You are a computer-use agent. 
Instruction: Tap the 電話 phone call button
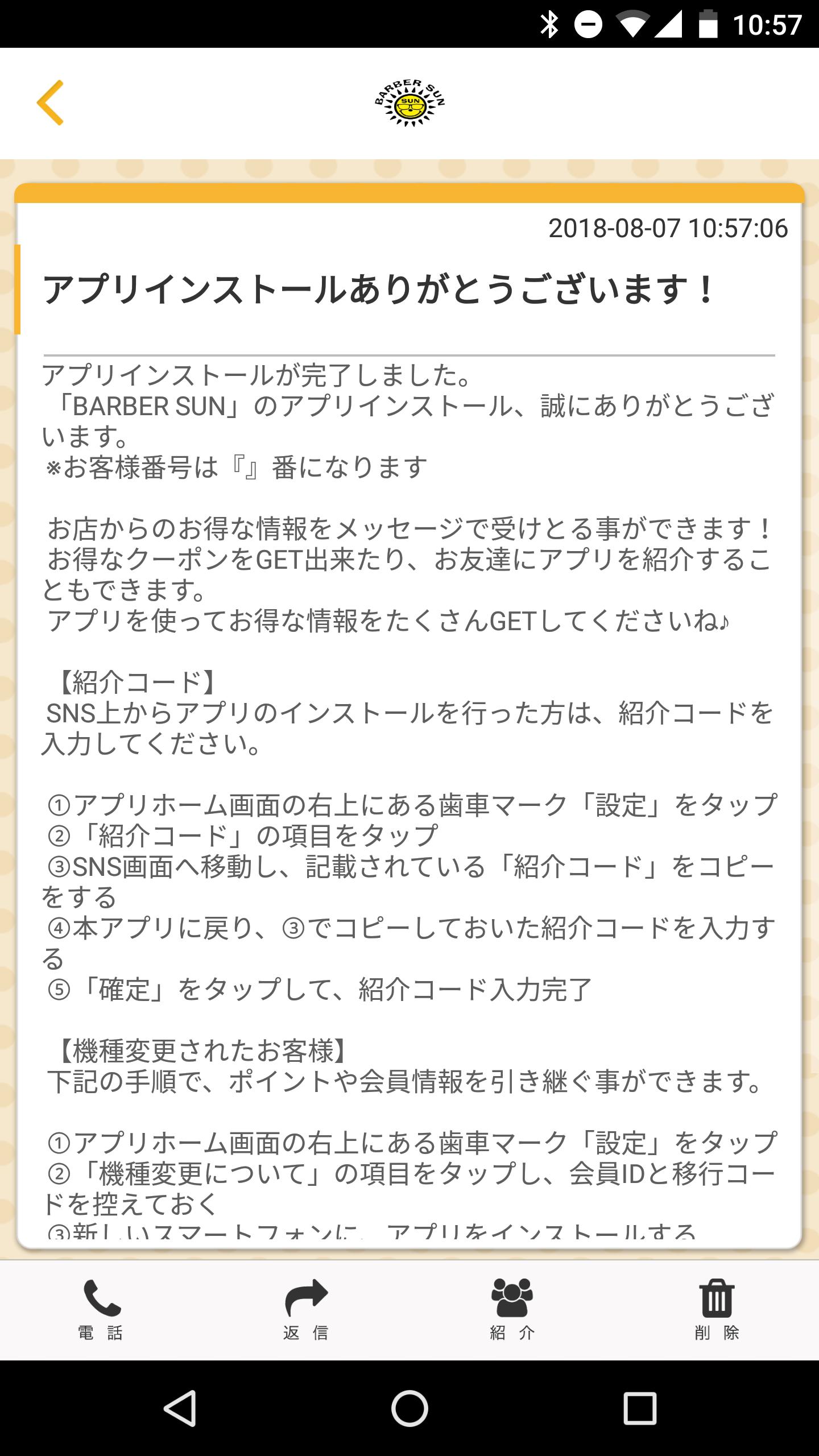[101, 1310]
